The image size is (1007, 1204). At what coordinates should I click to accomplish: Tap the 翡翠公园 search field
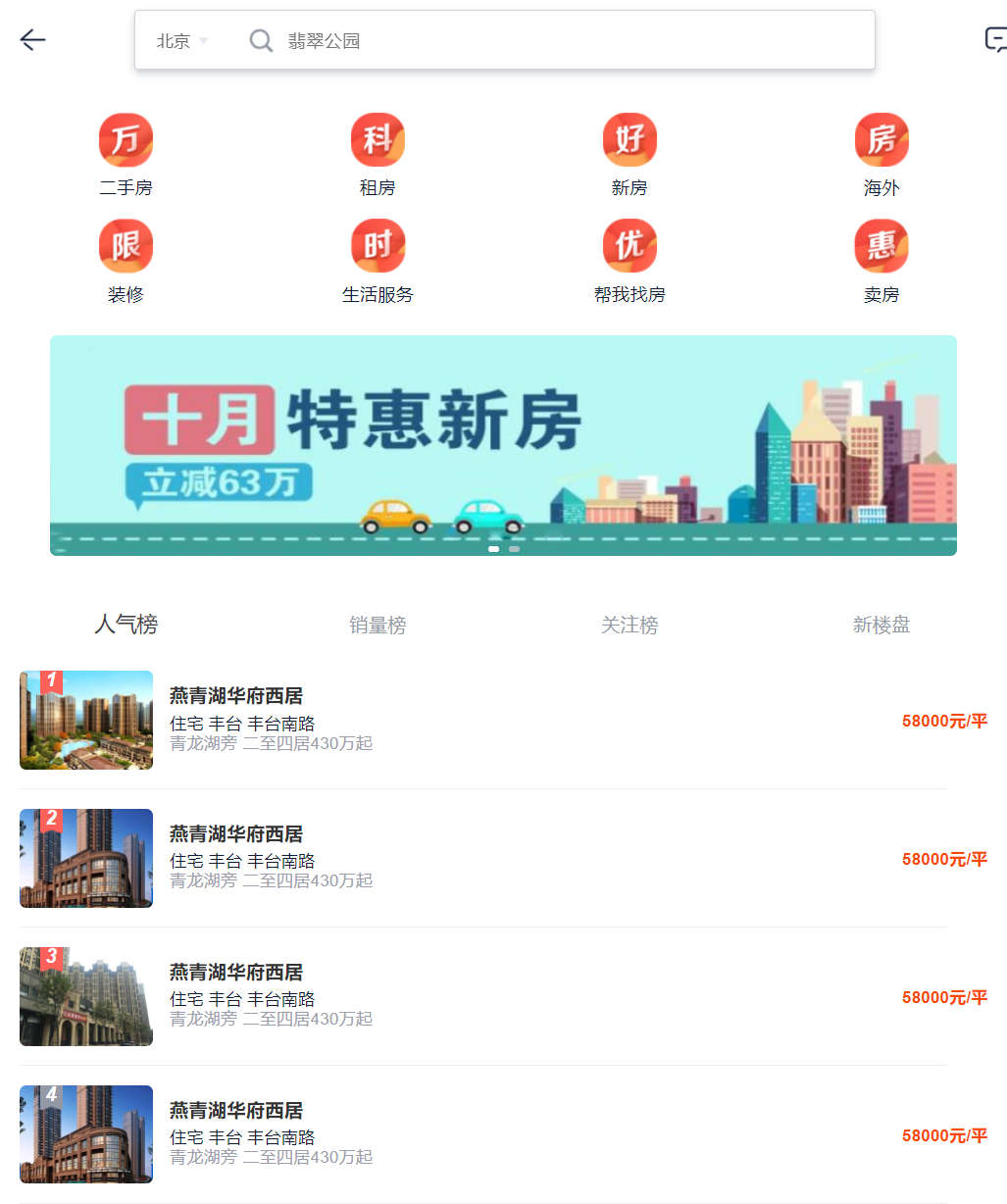pyautogui.click(x=549, y=40)
